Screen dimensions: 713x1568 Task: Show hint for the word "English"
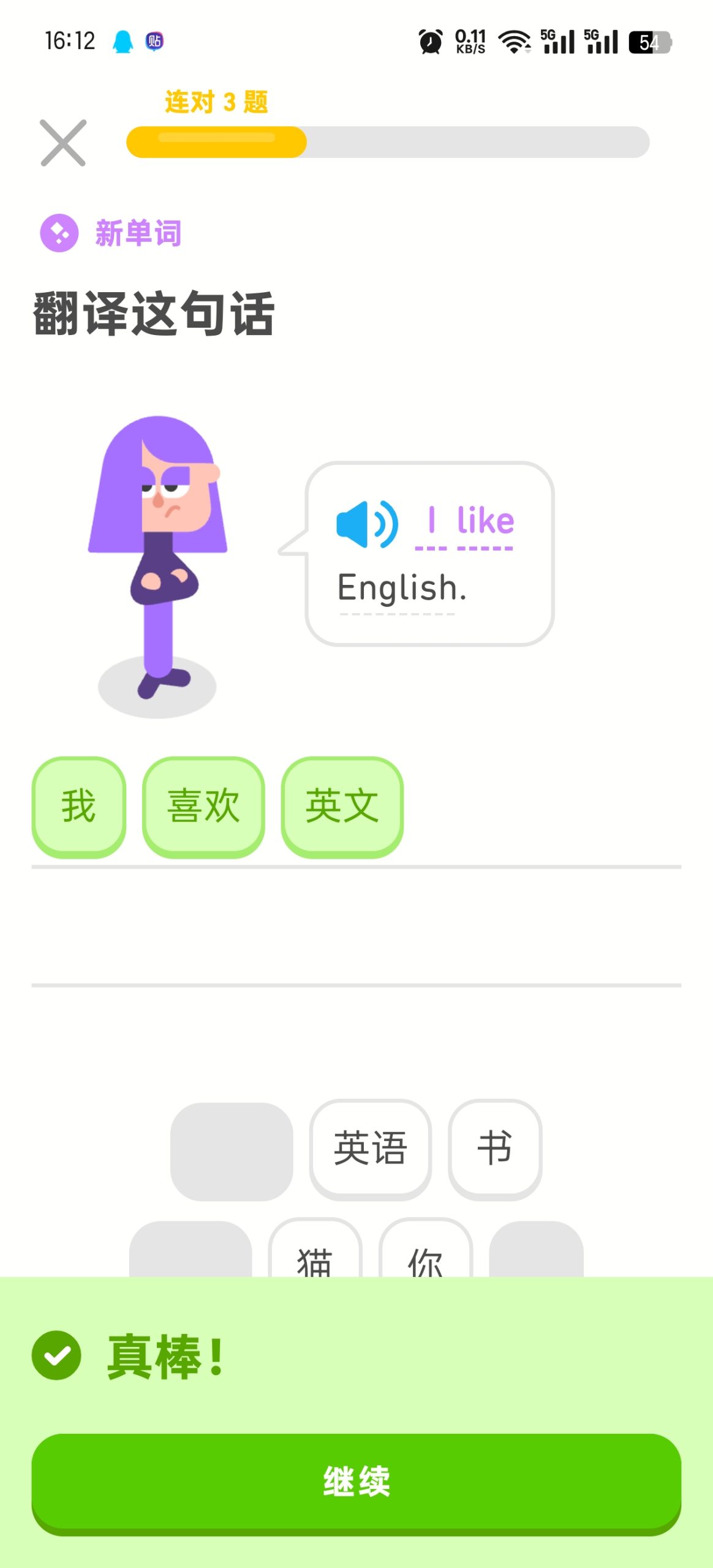(x=401, y=588)
